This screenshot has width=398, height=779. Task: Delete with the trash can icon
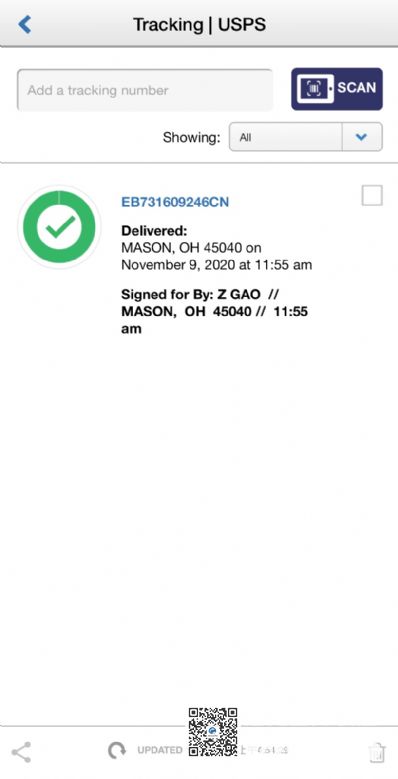coord(377,753)
